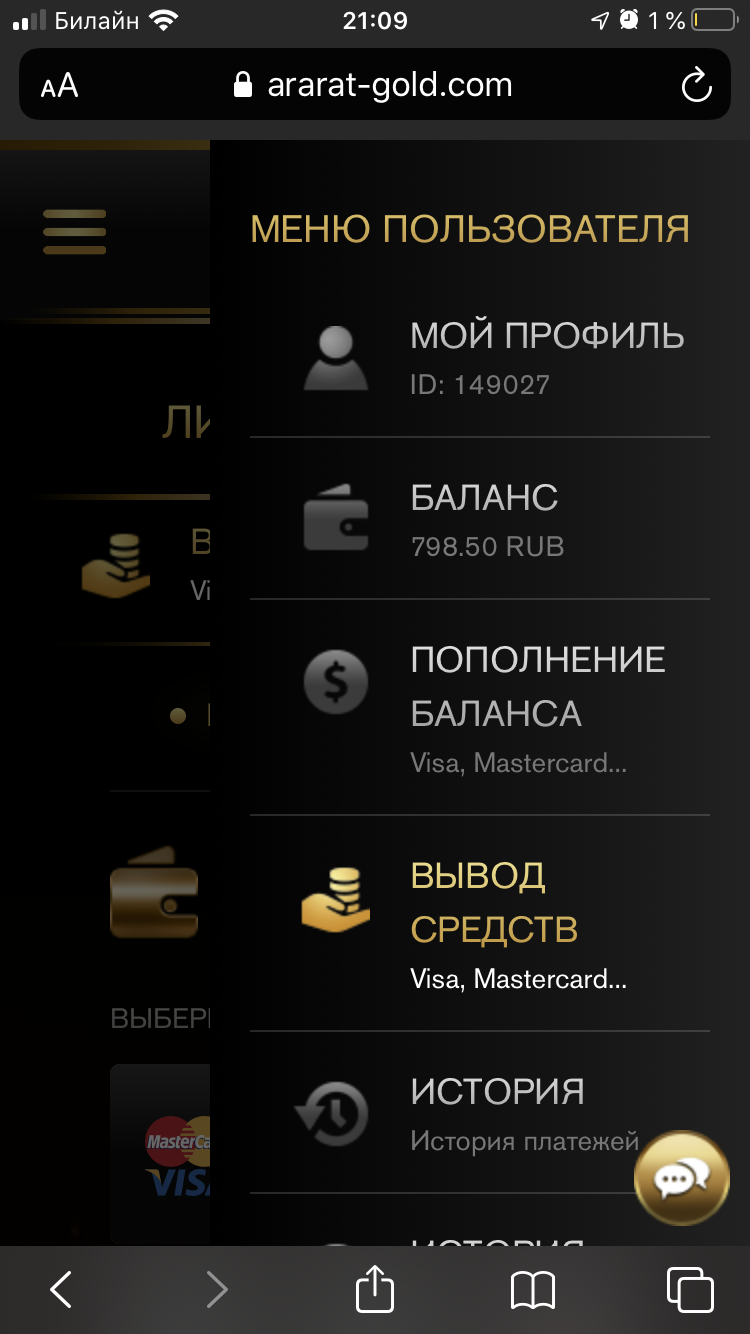The image size is (750, 1334).
Task: Select Вывод средств in user menu
Action: [480, 924]
